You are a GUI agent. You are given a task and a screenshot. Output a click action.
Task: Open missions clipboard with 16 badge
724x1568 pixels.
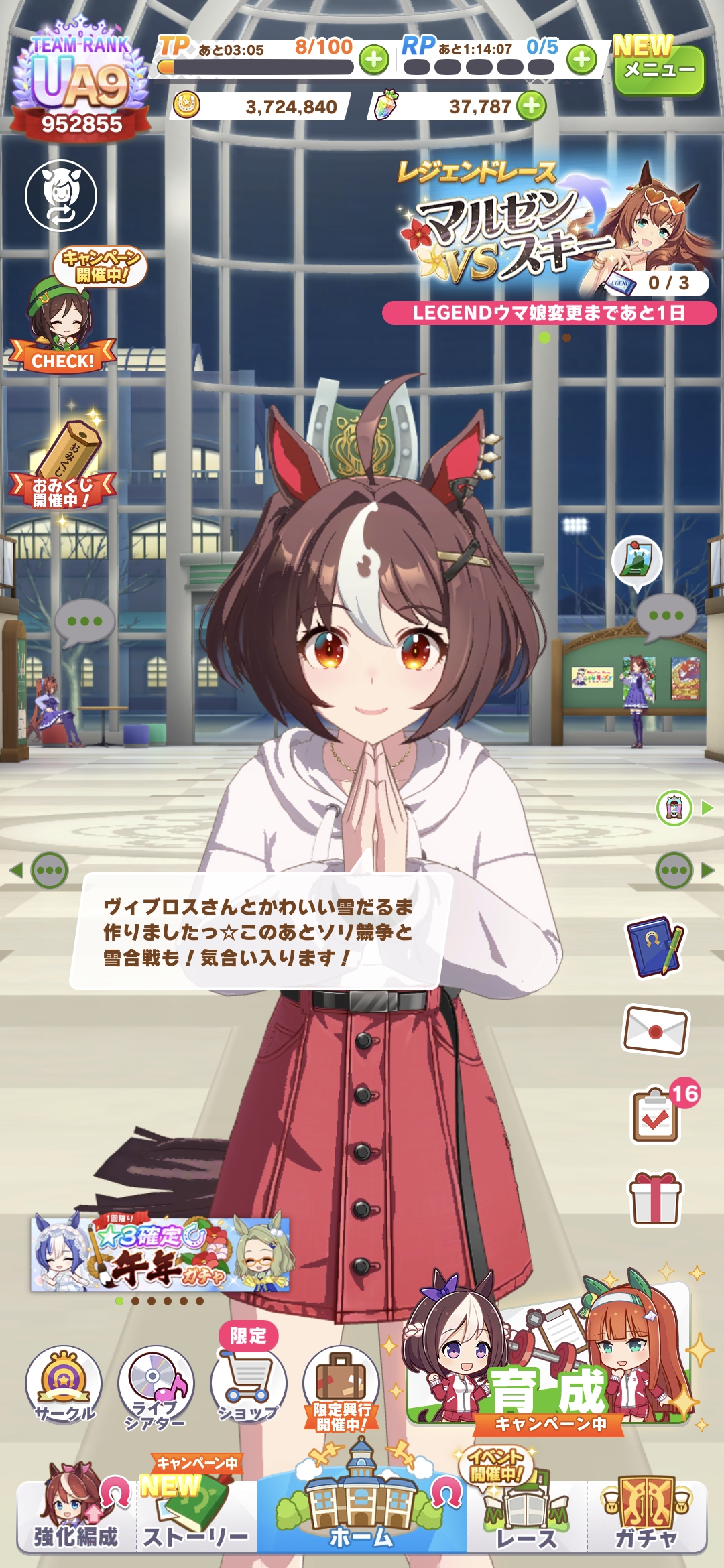[x=656, y=1116]
